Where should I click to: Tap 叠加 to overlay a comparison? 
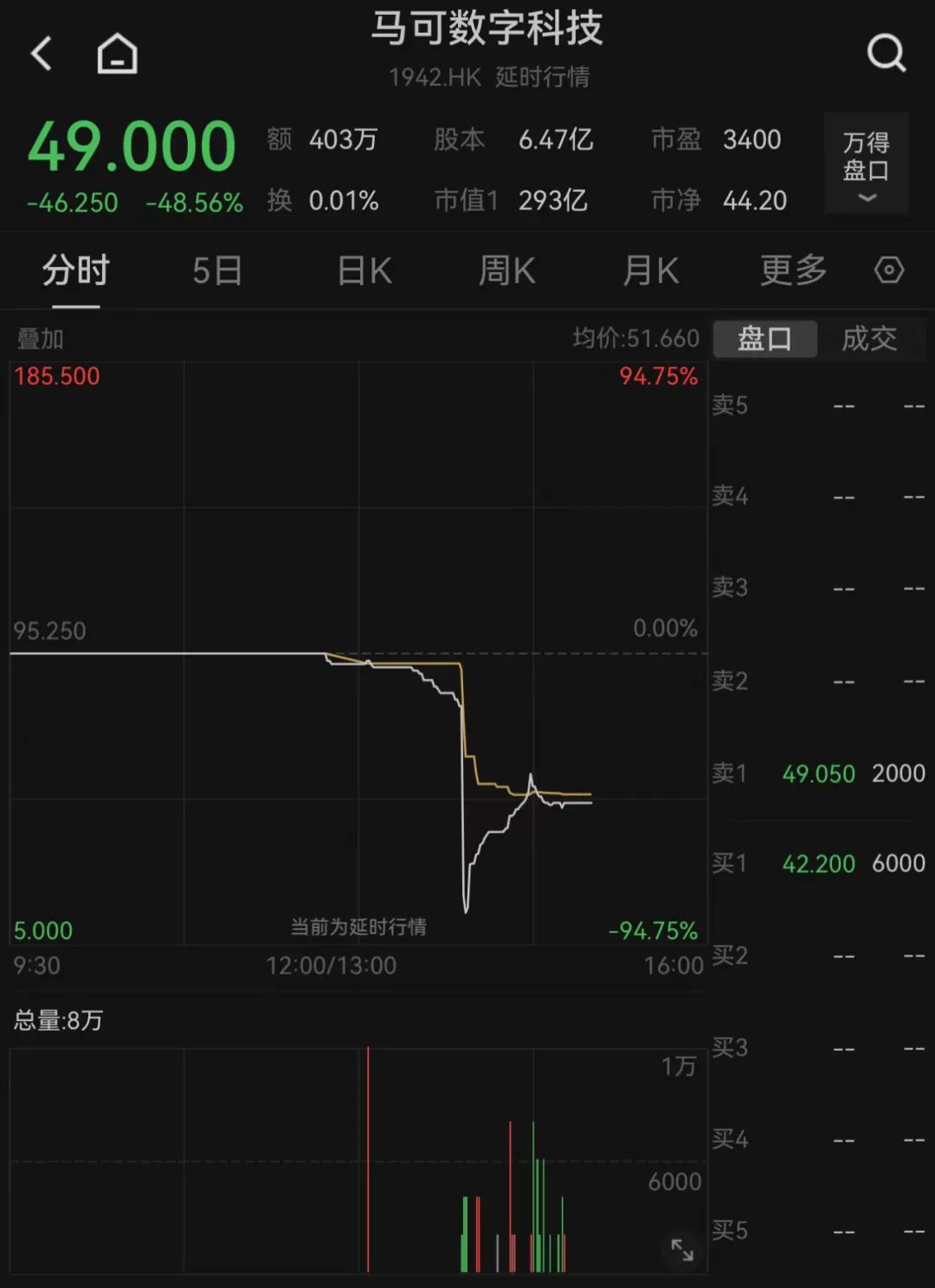[41, 339]
